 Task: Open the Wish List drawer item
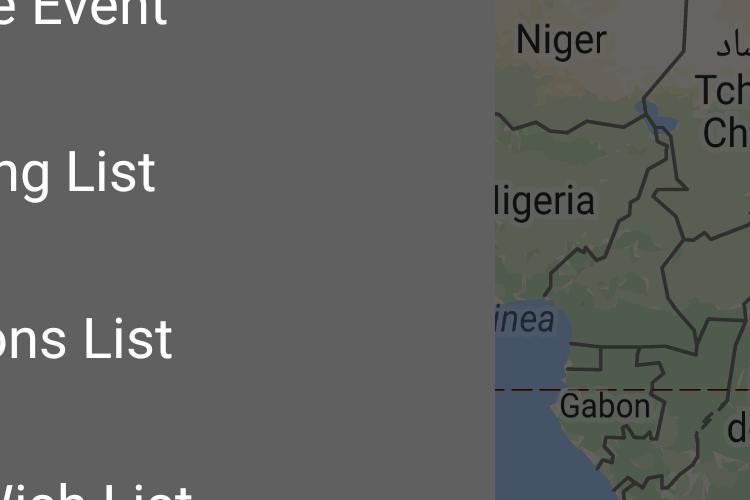[x=95, y=492]
